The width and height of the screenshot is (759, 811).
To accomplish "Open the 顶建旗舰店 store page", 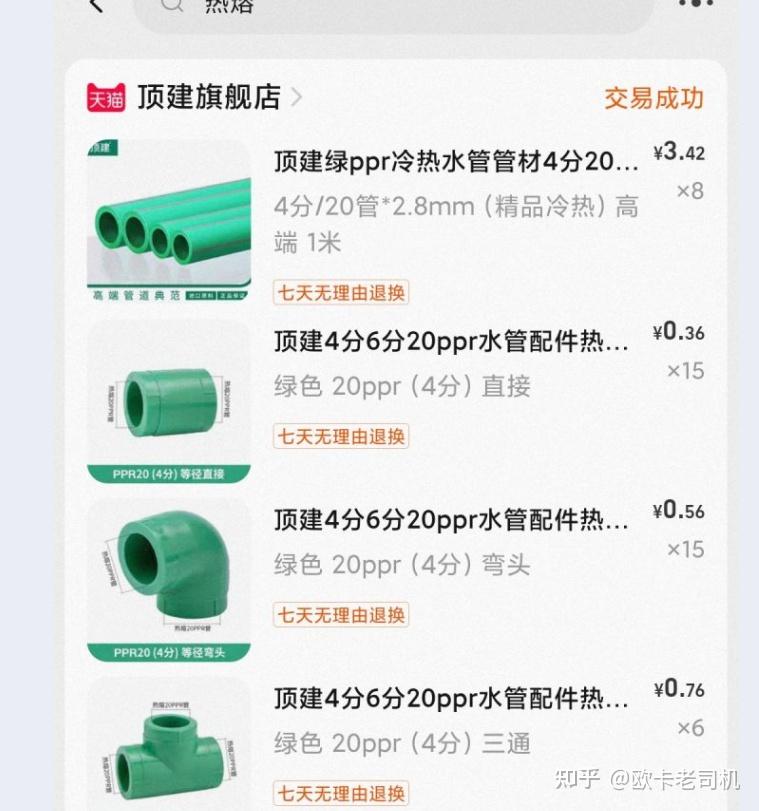I will (x=208, y=97).
